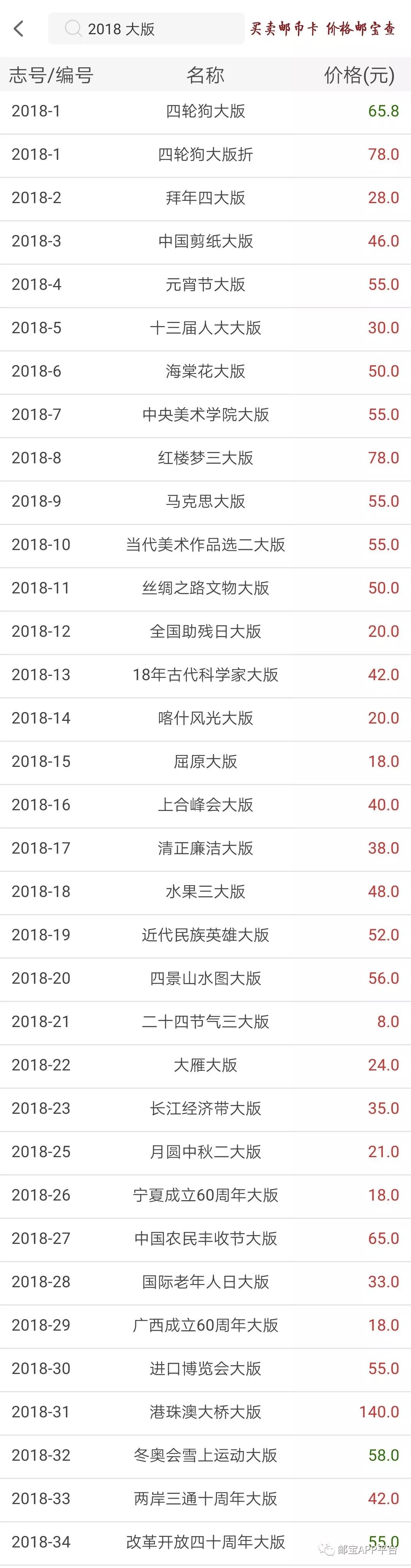Image resolution: width=411 pixels, height=1568 pixels.
Task: Open the 丝绸之路文物大版 row
Action: pyautogui.click(x=205, y=588)
